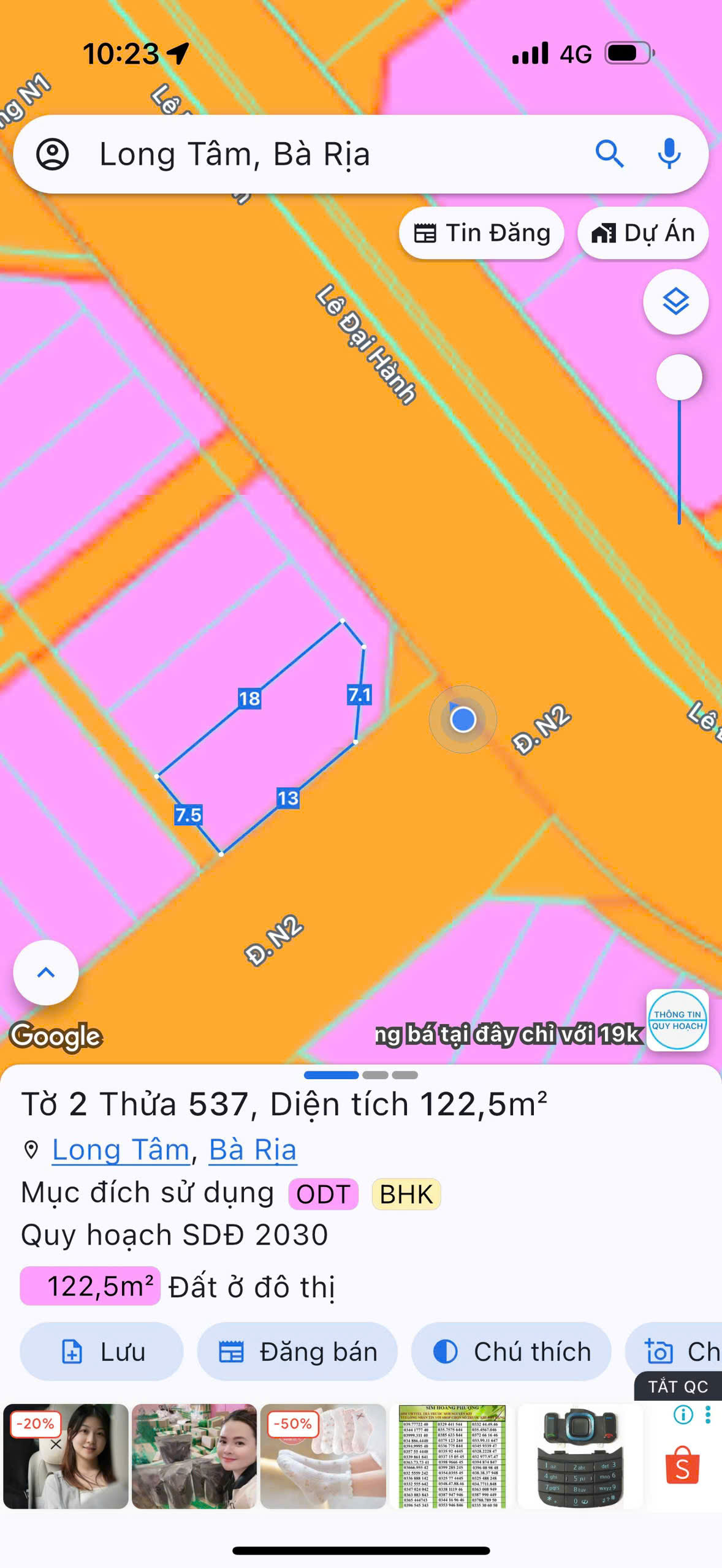
Task: Open the account profile icon
Action: coord(53,154)
